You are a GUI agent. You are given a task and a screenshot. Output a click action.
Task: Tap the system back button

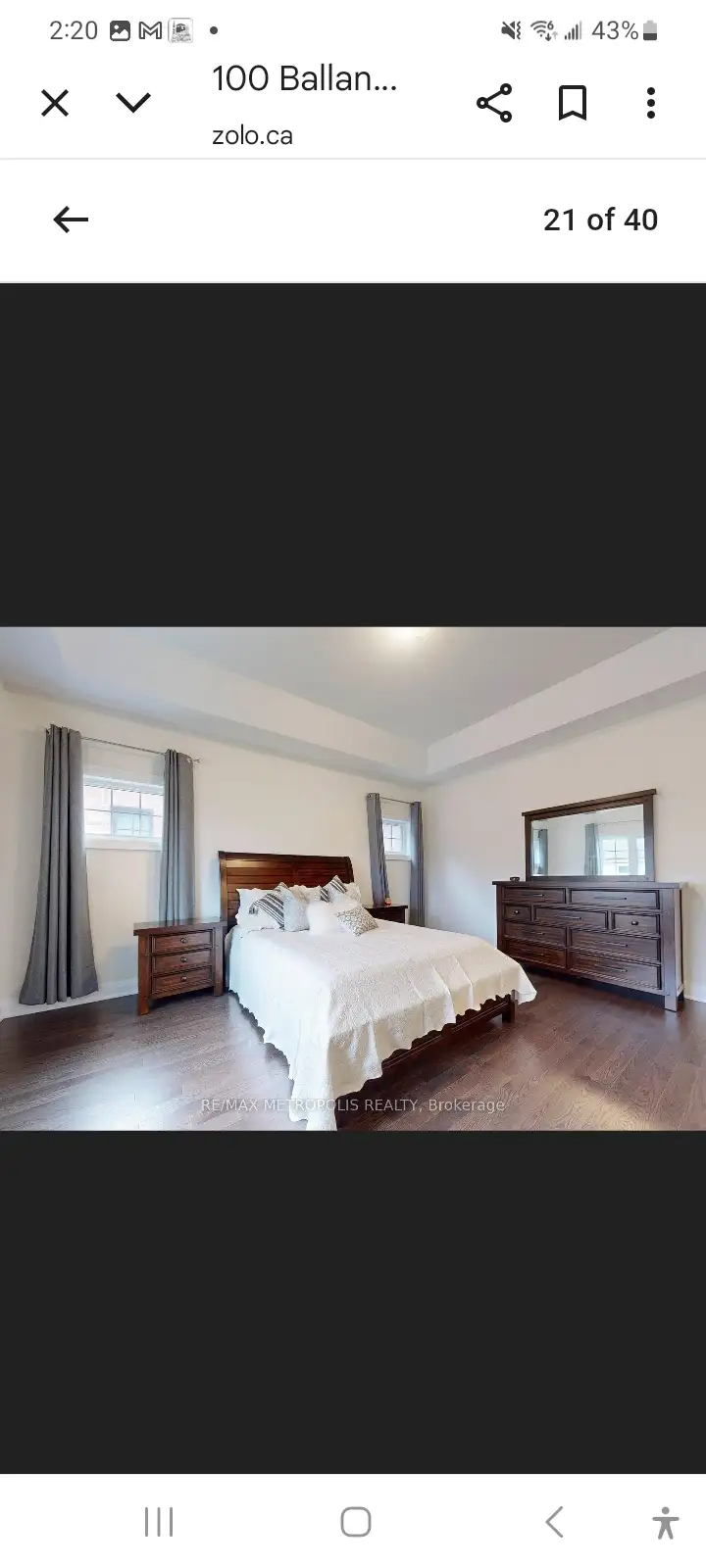(x=554, y=1522)
